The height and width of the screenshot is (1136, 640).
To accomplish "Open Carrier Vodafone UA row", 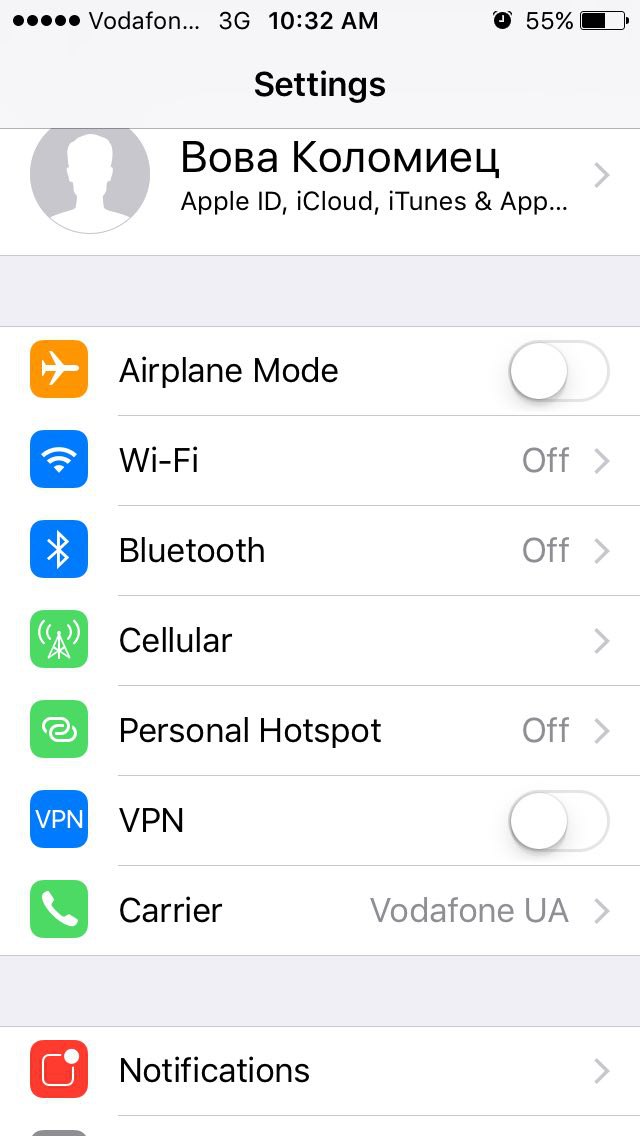I will 320,911.
